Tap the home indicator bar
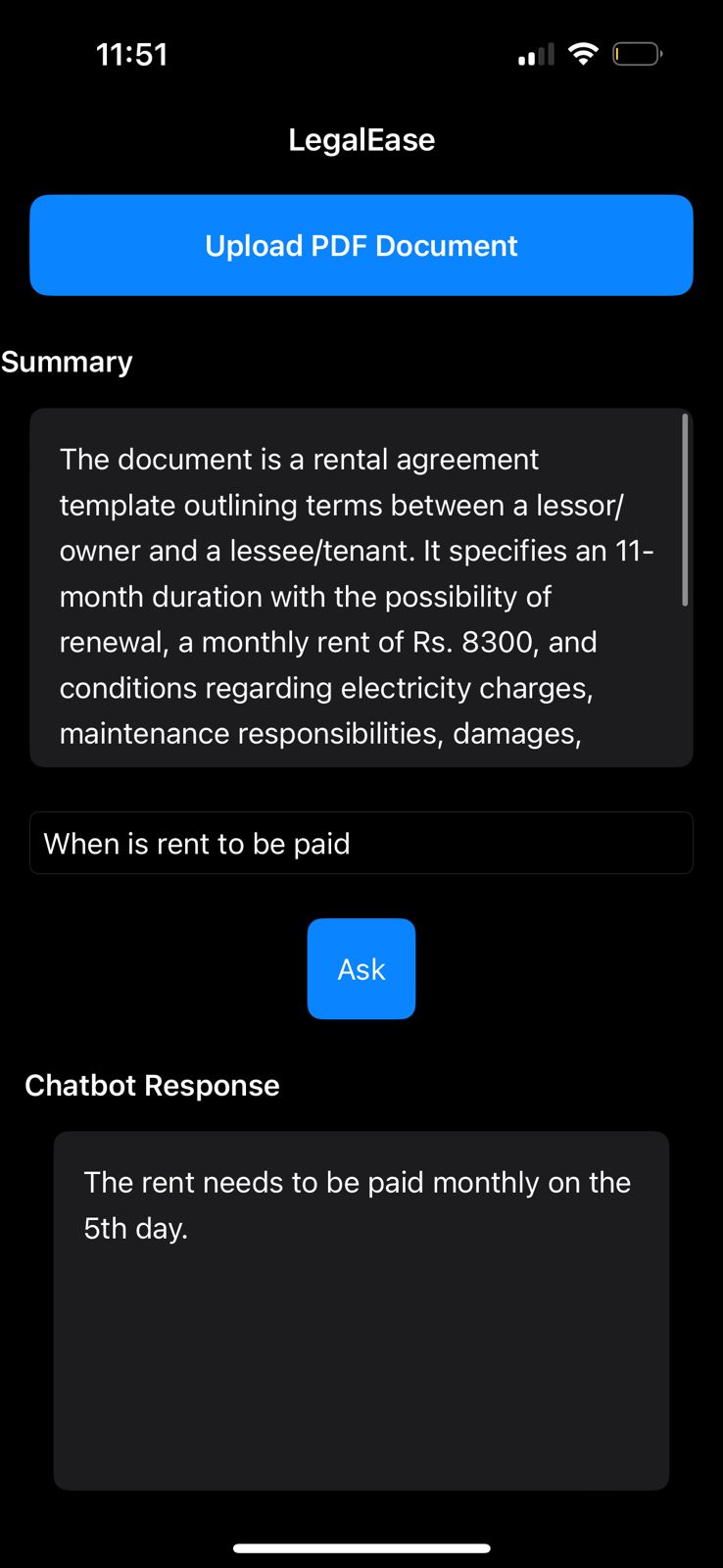 (x=361, y=1547)
